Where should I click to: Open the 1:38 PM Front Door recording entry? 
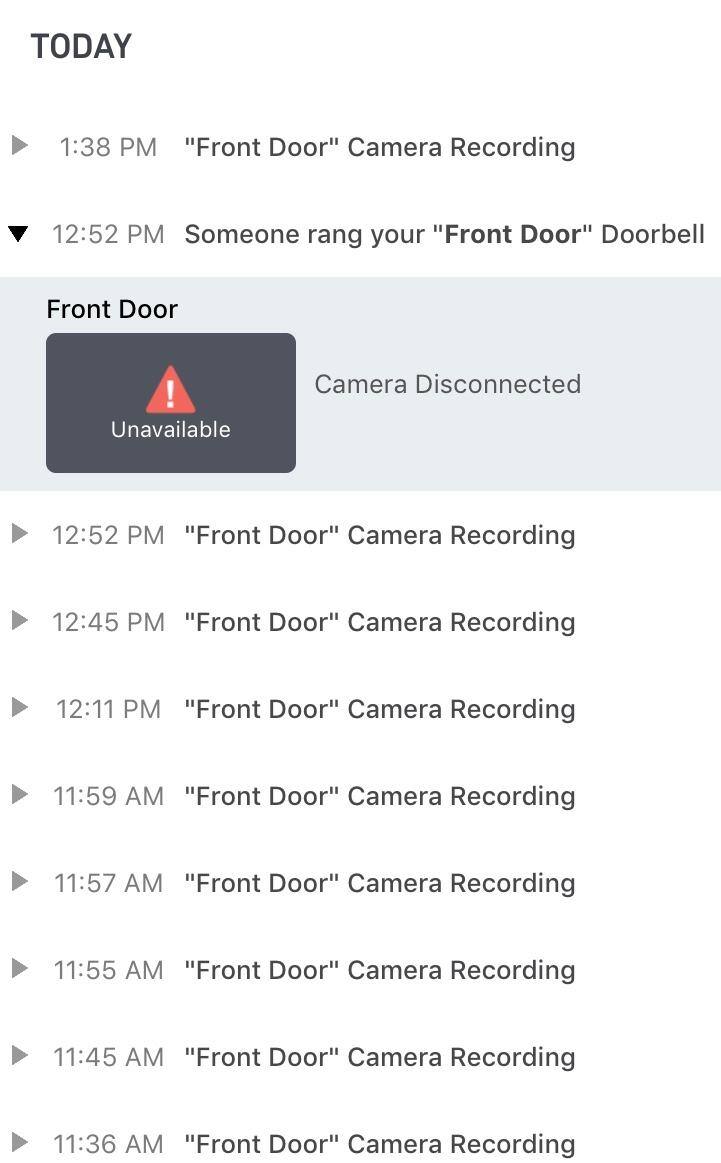(x=380, y=146)
